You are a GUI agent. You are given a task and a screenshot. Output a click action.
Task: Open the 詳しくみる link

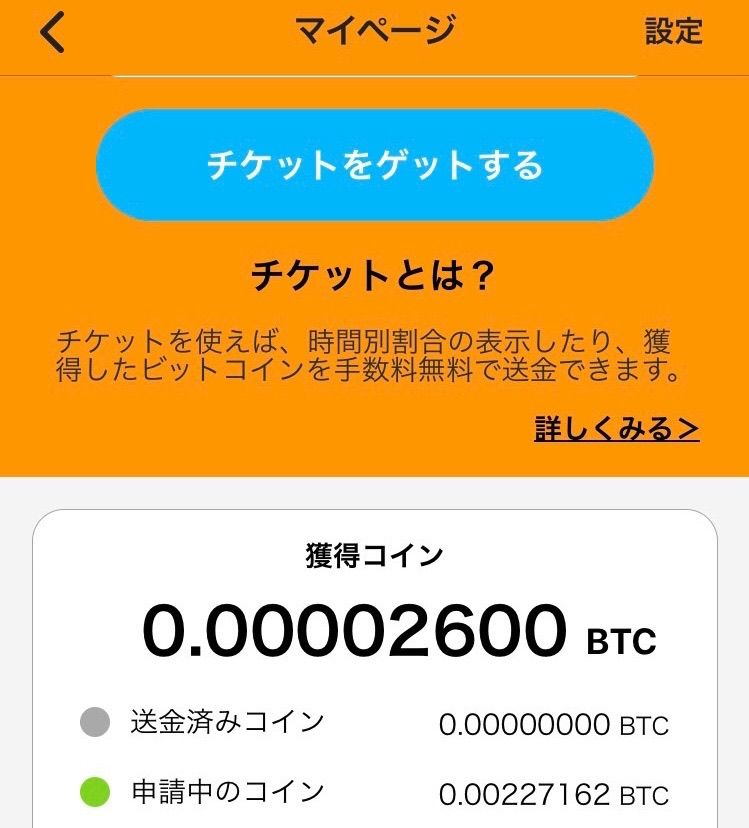pyautogui.click(x=616, y=429)
